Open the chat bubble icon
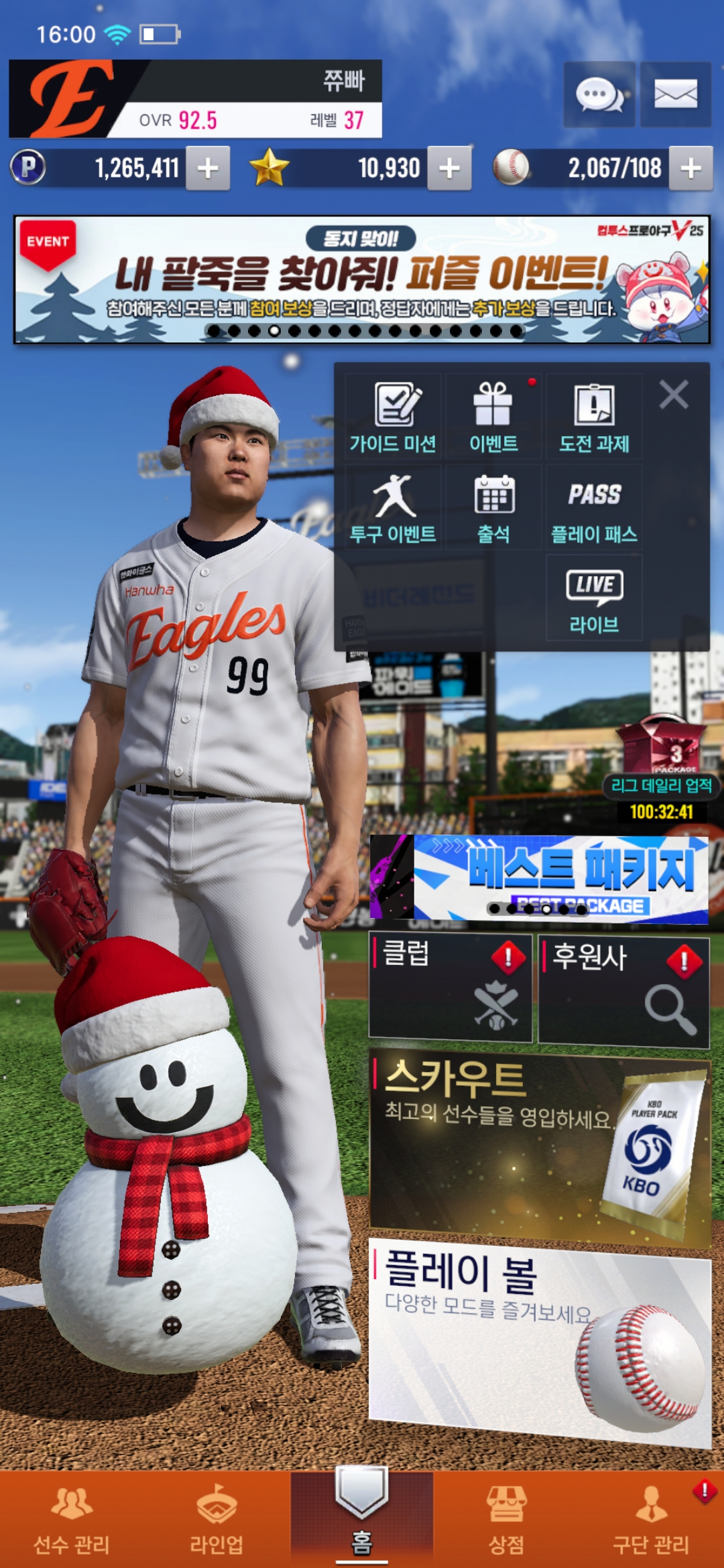This screenshot has width=724, height=1568. pos(599,94)
